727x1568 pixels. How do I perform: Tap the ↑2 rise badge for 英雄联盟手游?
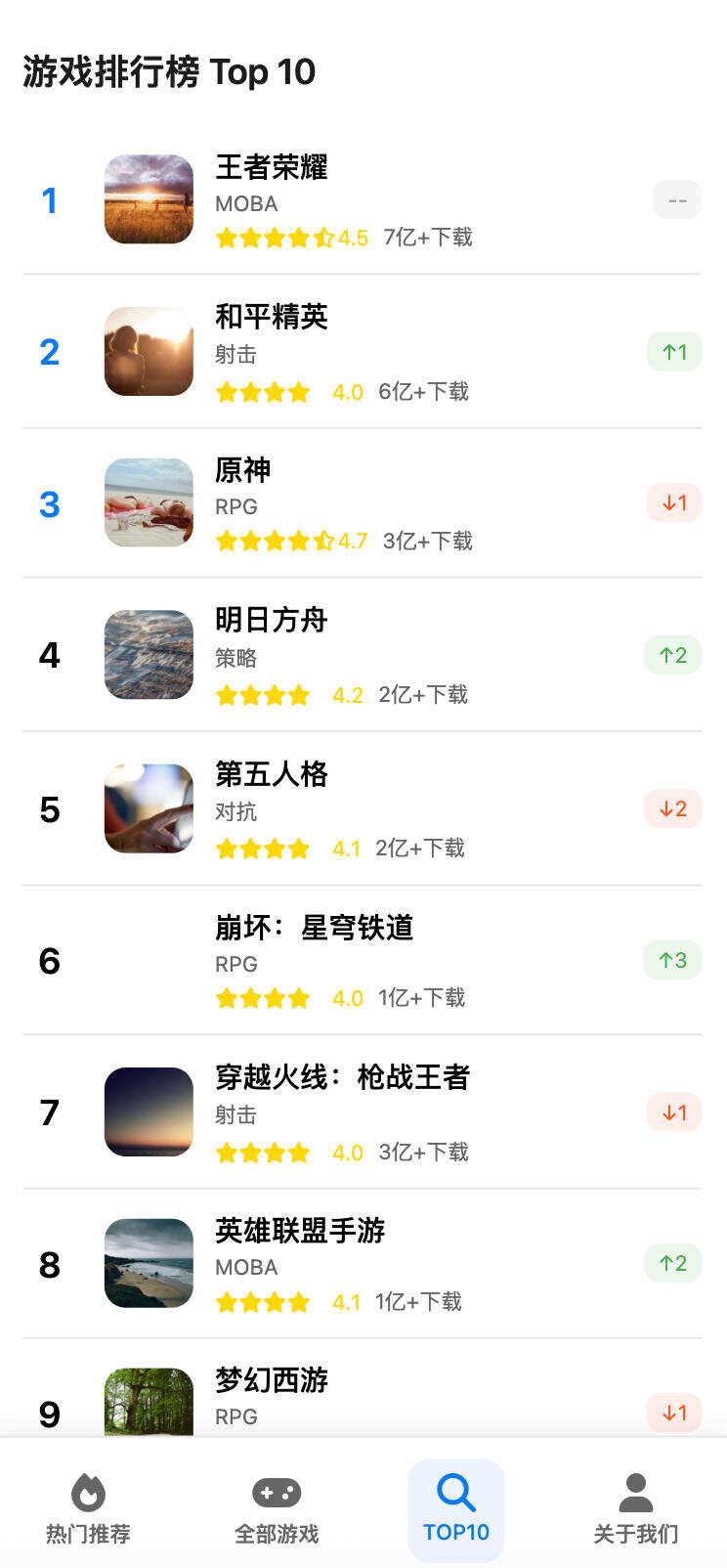pyautogui.click(x=672, y=1262)
